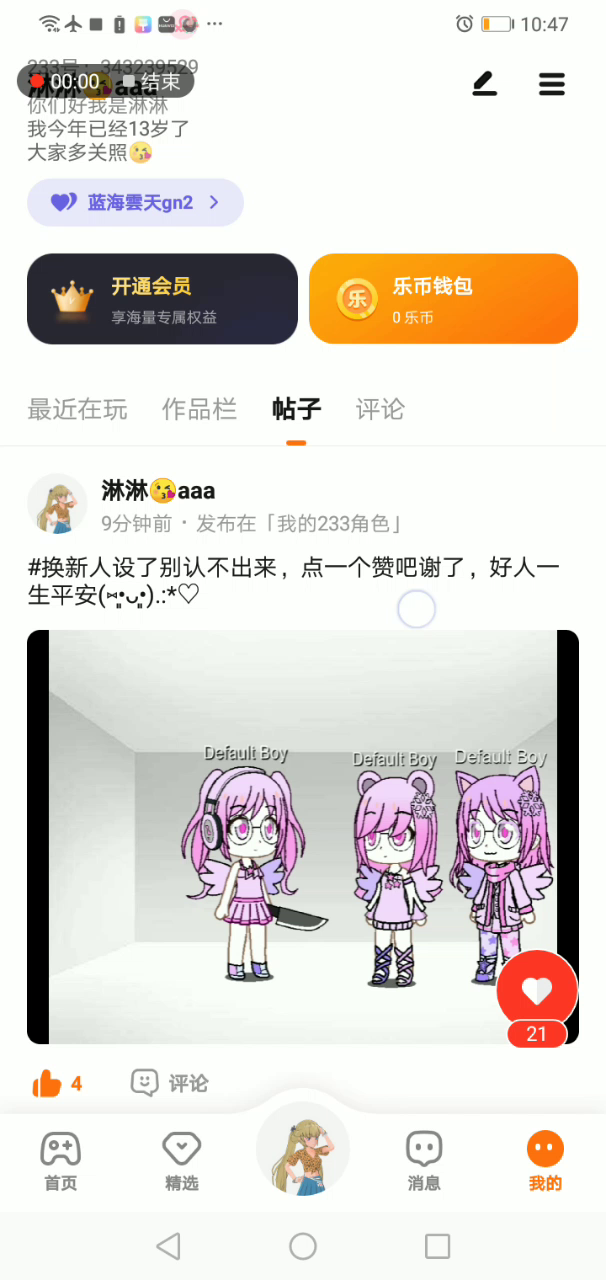Viewport: 606px width, 1280px height.
Task: Tap the system back button
Action: pyautogui.click(x=168, y=1246)
